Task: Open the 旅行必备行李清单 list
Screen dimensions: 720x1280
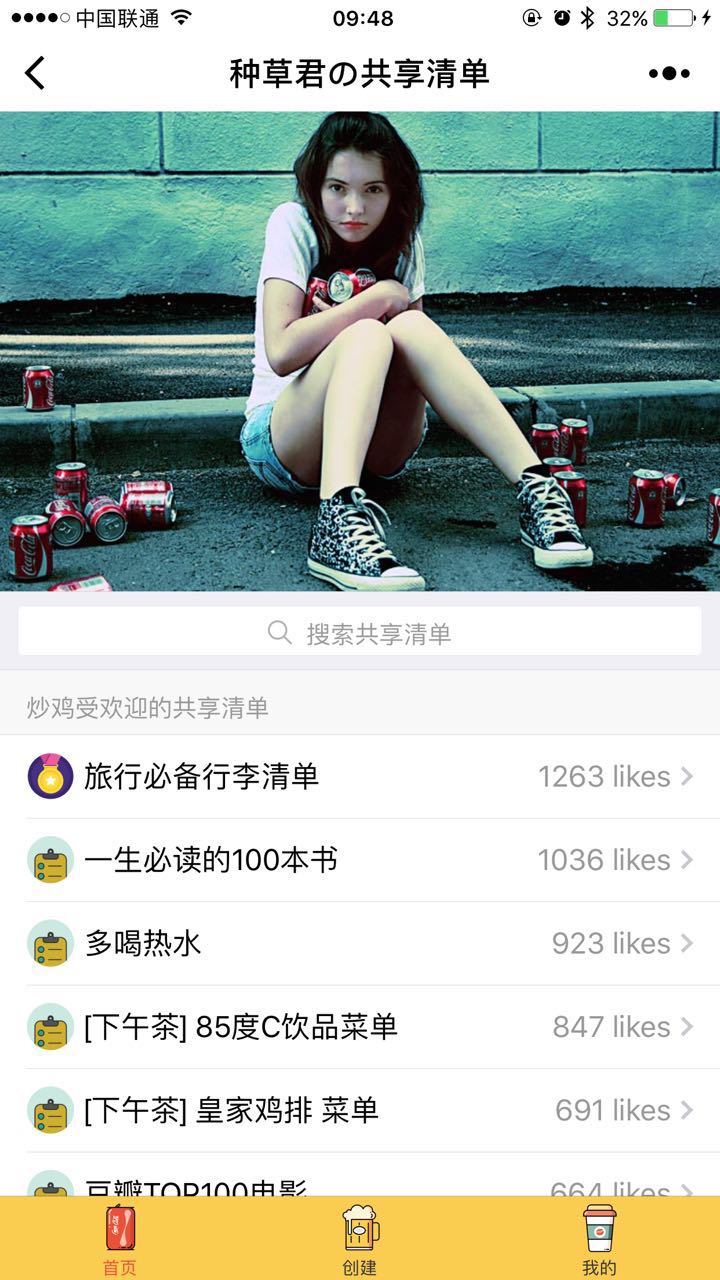Action: [x=360, y=777]
